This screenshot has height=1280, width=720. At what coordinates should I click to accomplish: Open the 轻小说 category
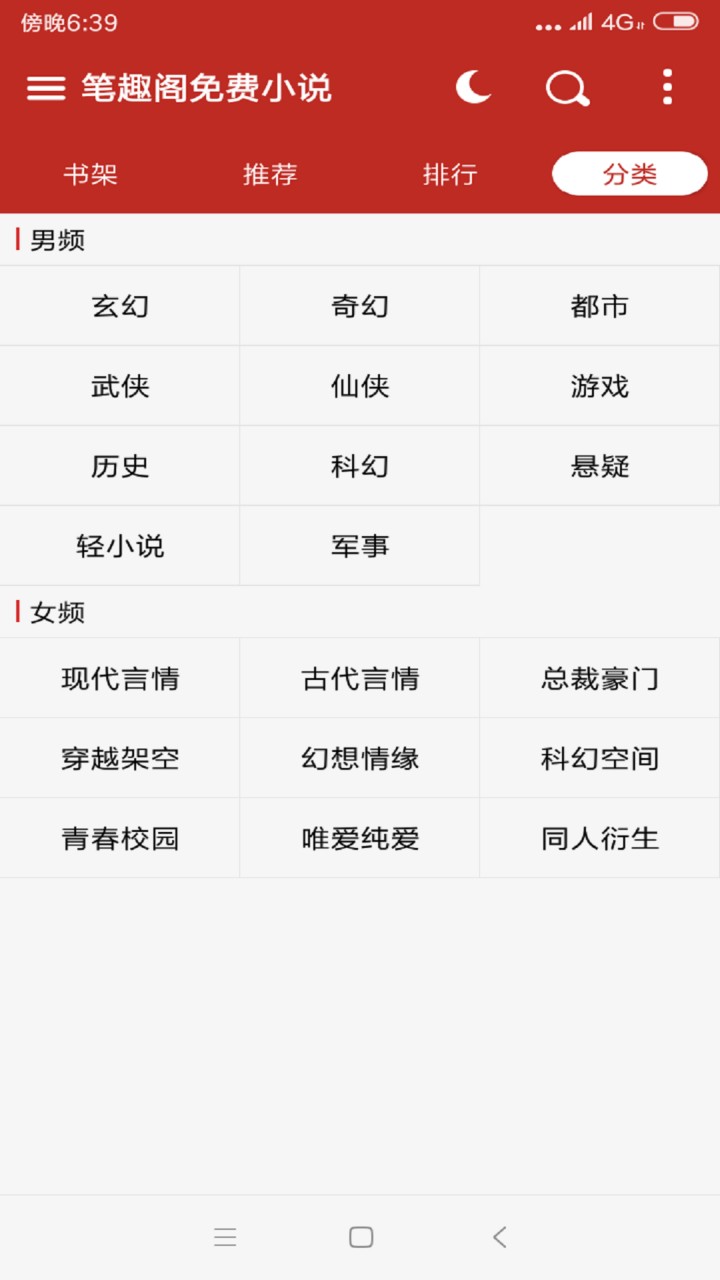click(120, 546)
